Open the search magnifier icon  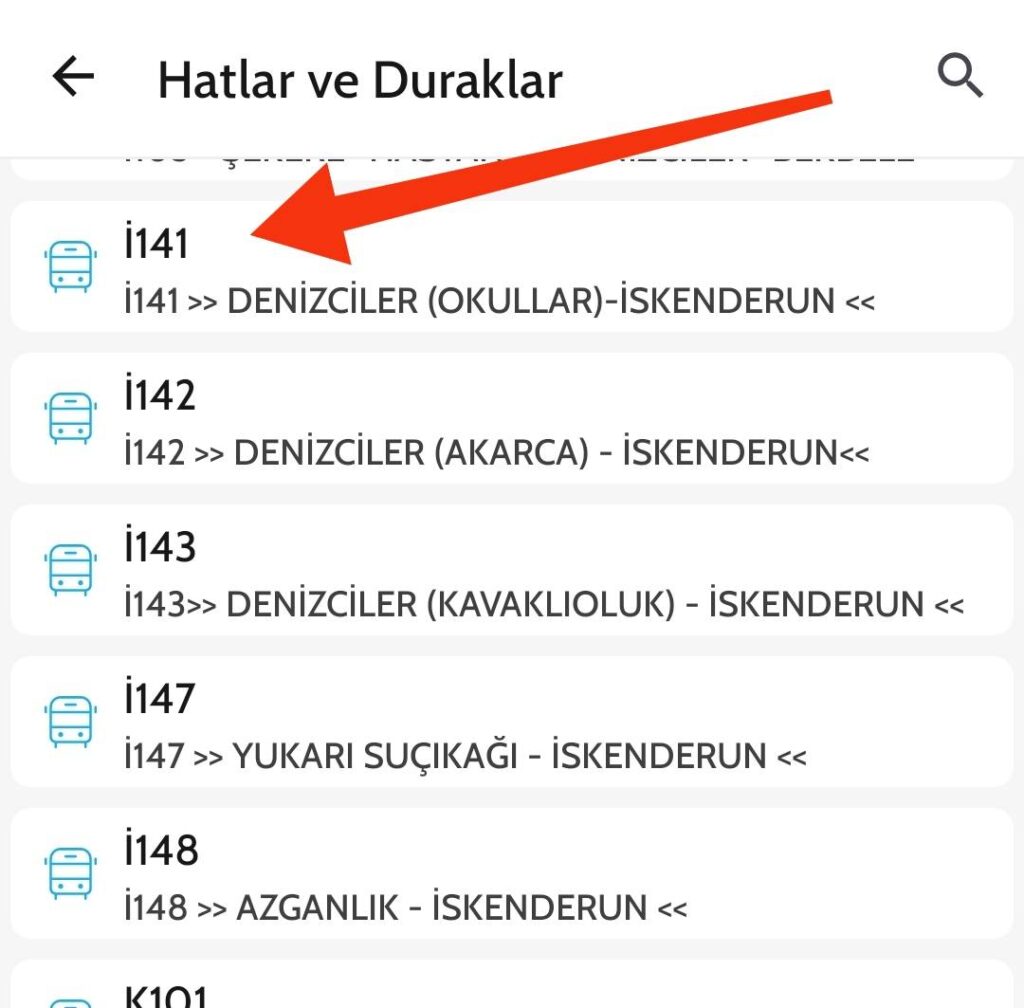(960, 77)
